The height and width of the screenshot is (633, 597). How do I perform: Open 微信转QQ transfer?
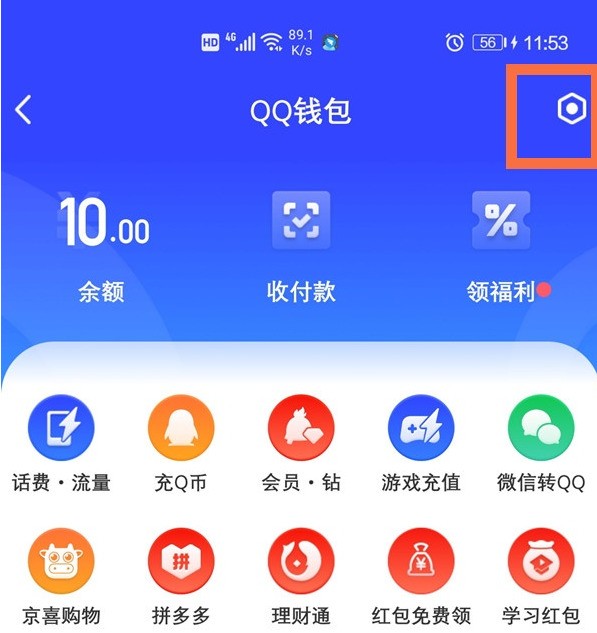pyautogui.click(x=541, y=444)
